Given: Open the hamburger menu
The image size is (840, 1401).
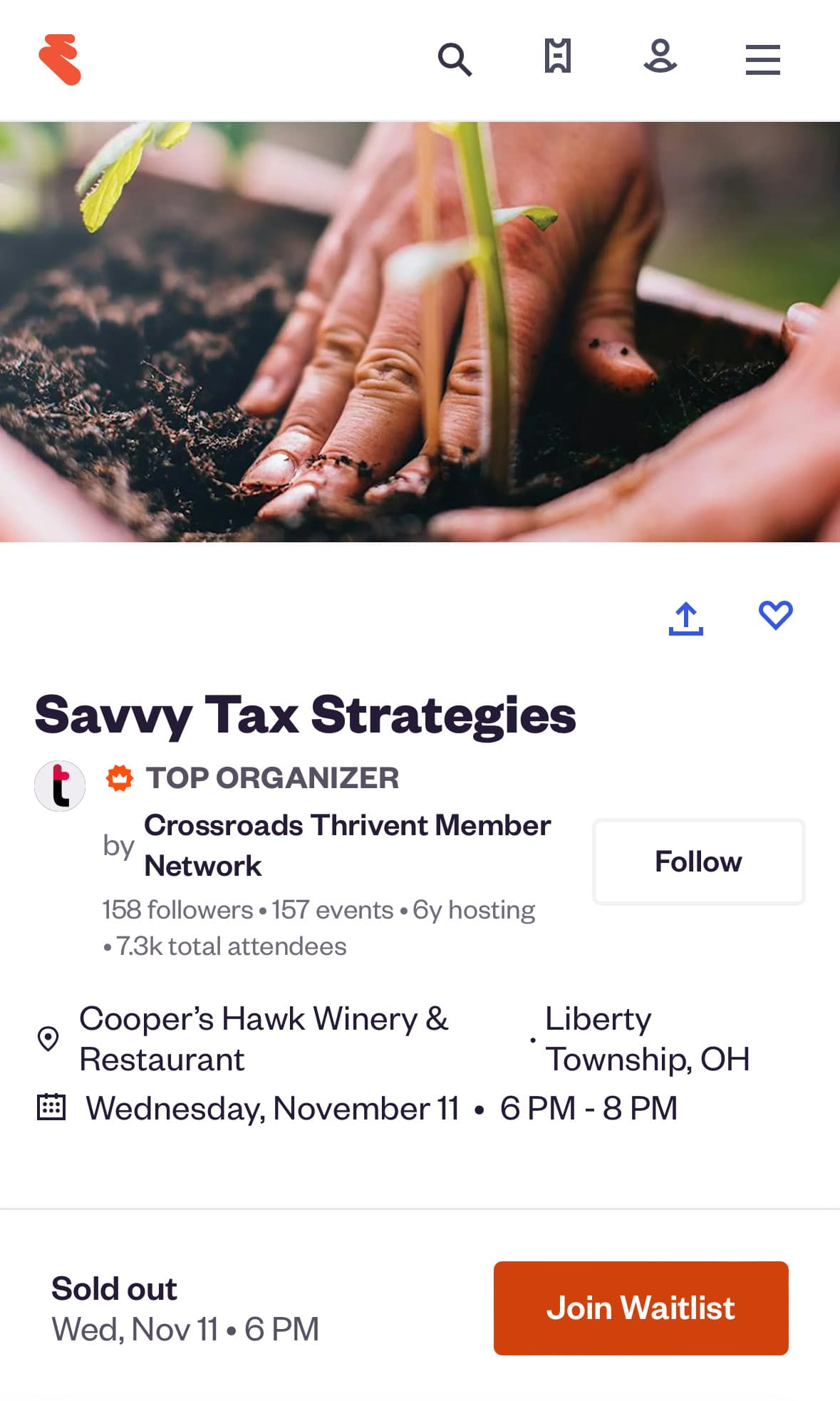Looking at the screenshot, I should click(x=763, y=59).
